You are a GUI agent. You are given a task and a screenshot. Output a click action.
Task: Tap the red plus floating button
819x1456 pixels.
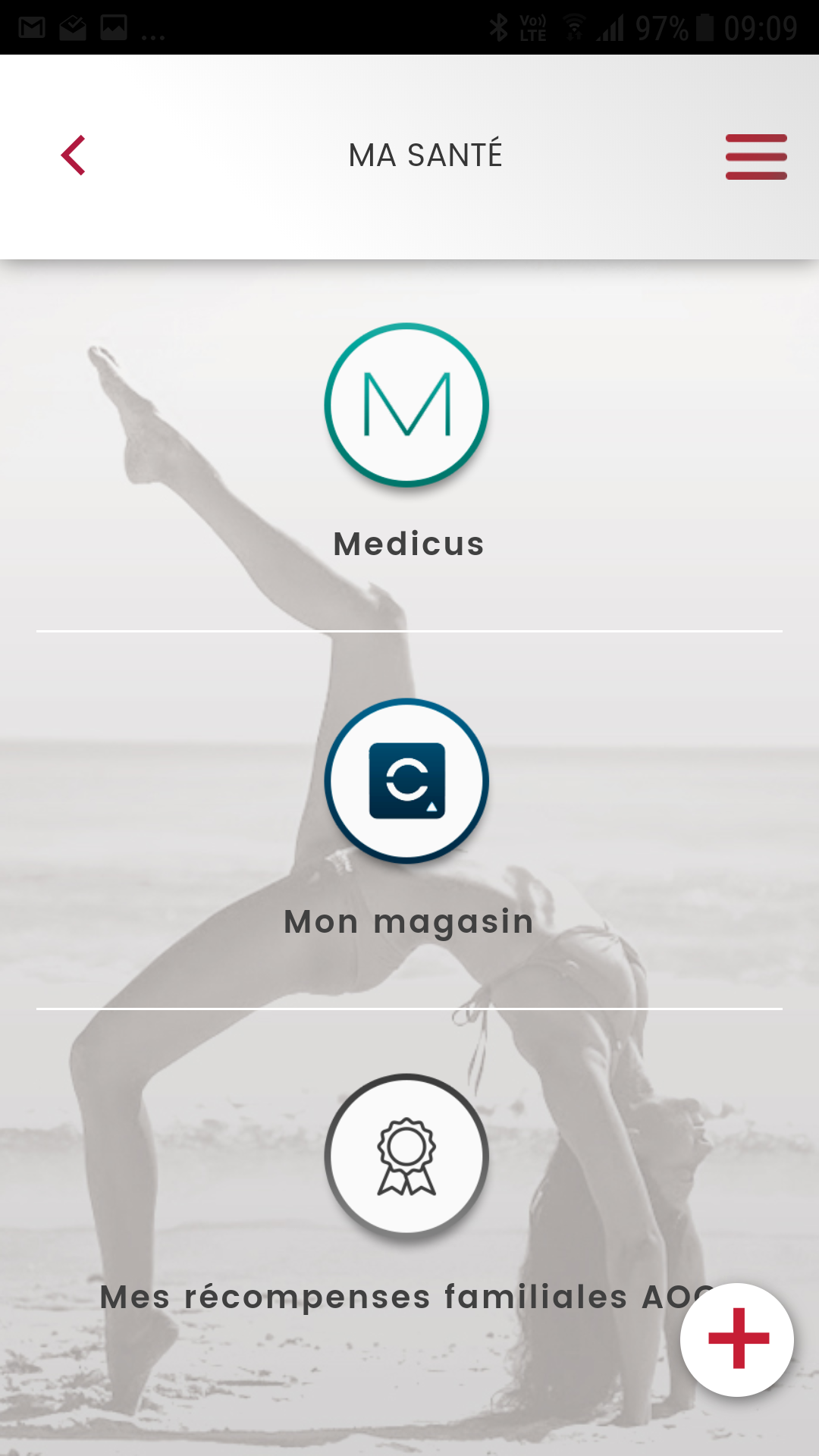coord(737,1339)
